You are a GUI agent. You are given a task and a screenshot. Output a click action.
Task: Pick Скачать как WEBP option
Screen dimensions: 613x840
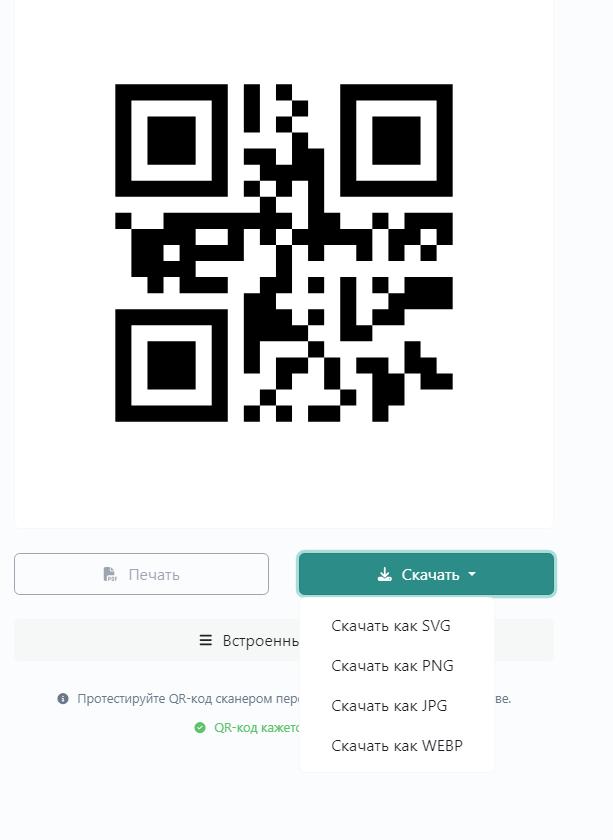(397, 746)
